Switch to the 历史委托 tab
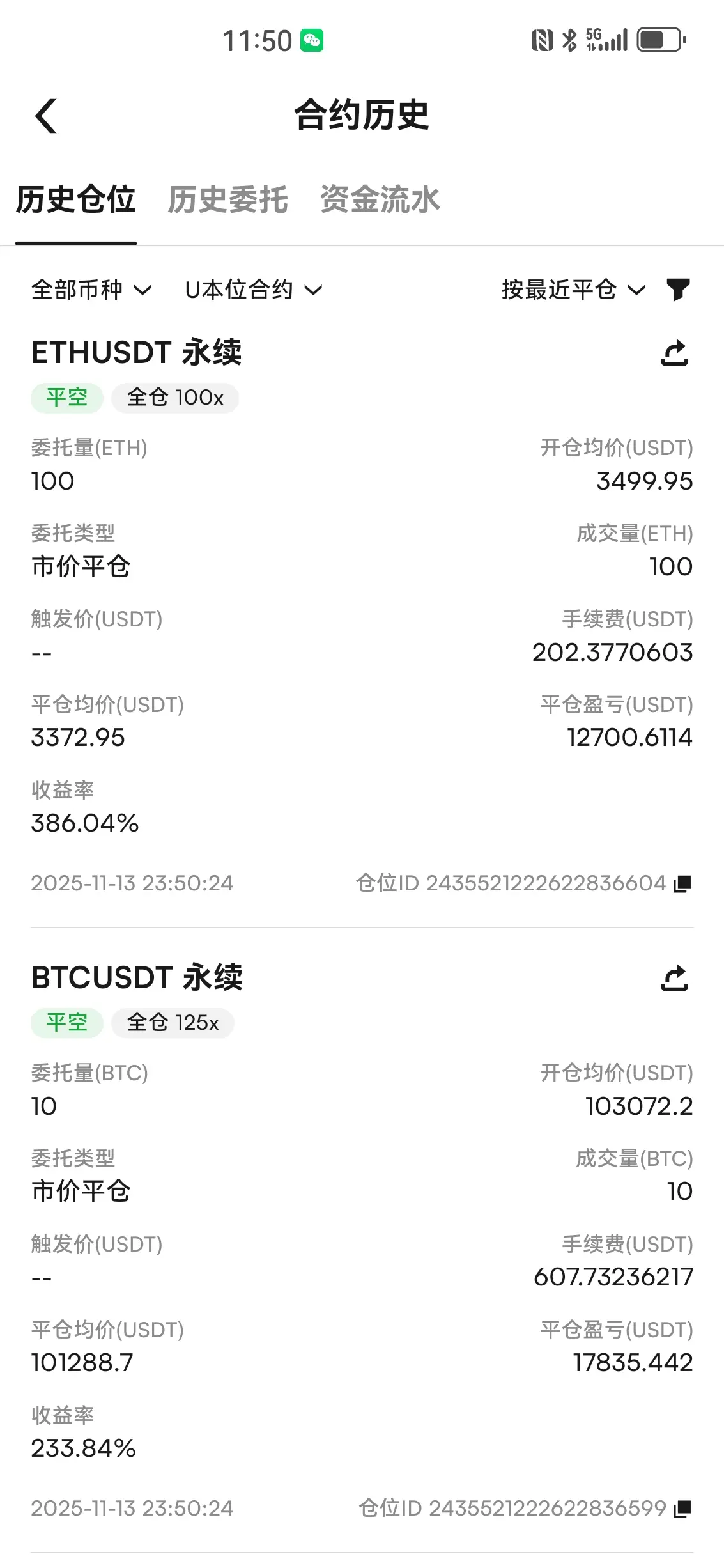 [x=227, y=199]
